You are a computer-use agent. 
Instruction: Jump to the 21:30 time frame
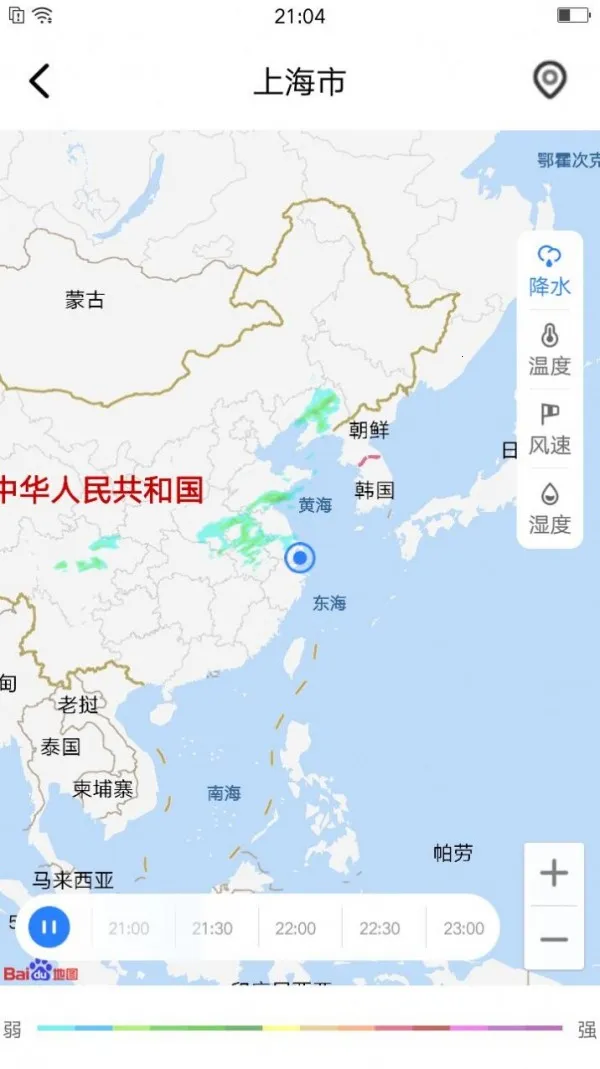coord(213,928)
